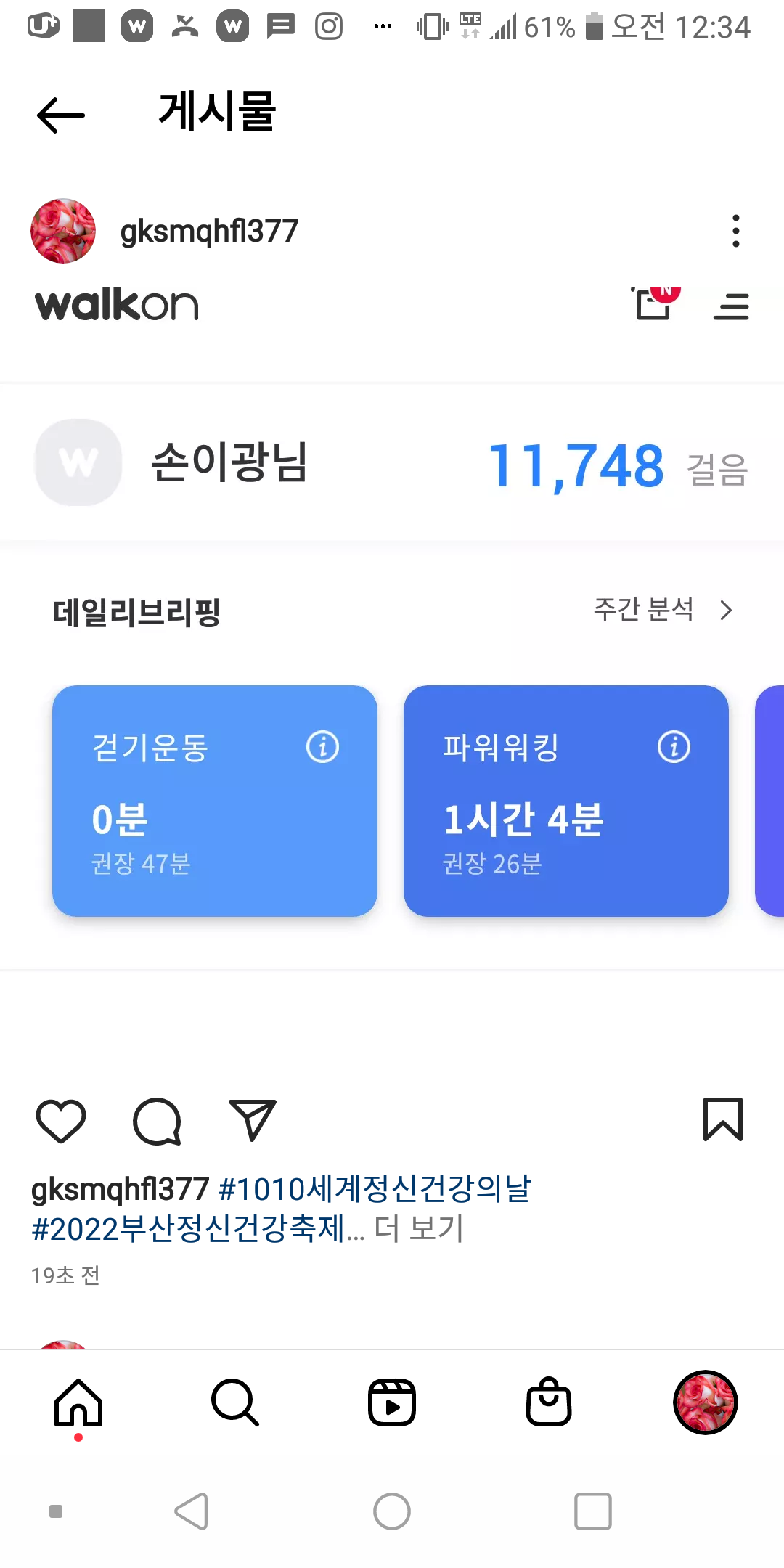
Task: Open the system recent apps view
Action: point(592,1511)
